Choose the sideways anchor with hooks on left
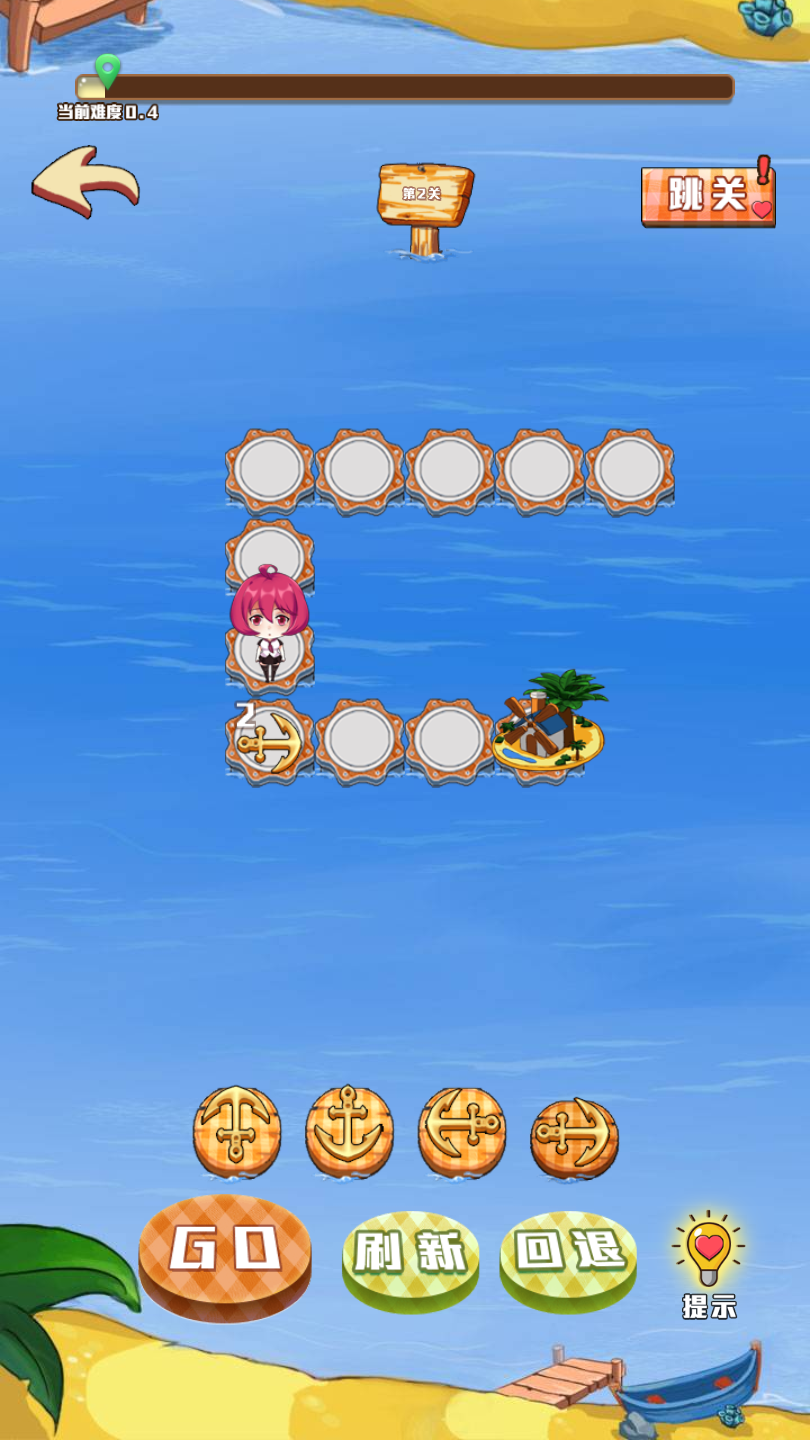810x1440 pixels. coord(461,1131)
